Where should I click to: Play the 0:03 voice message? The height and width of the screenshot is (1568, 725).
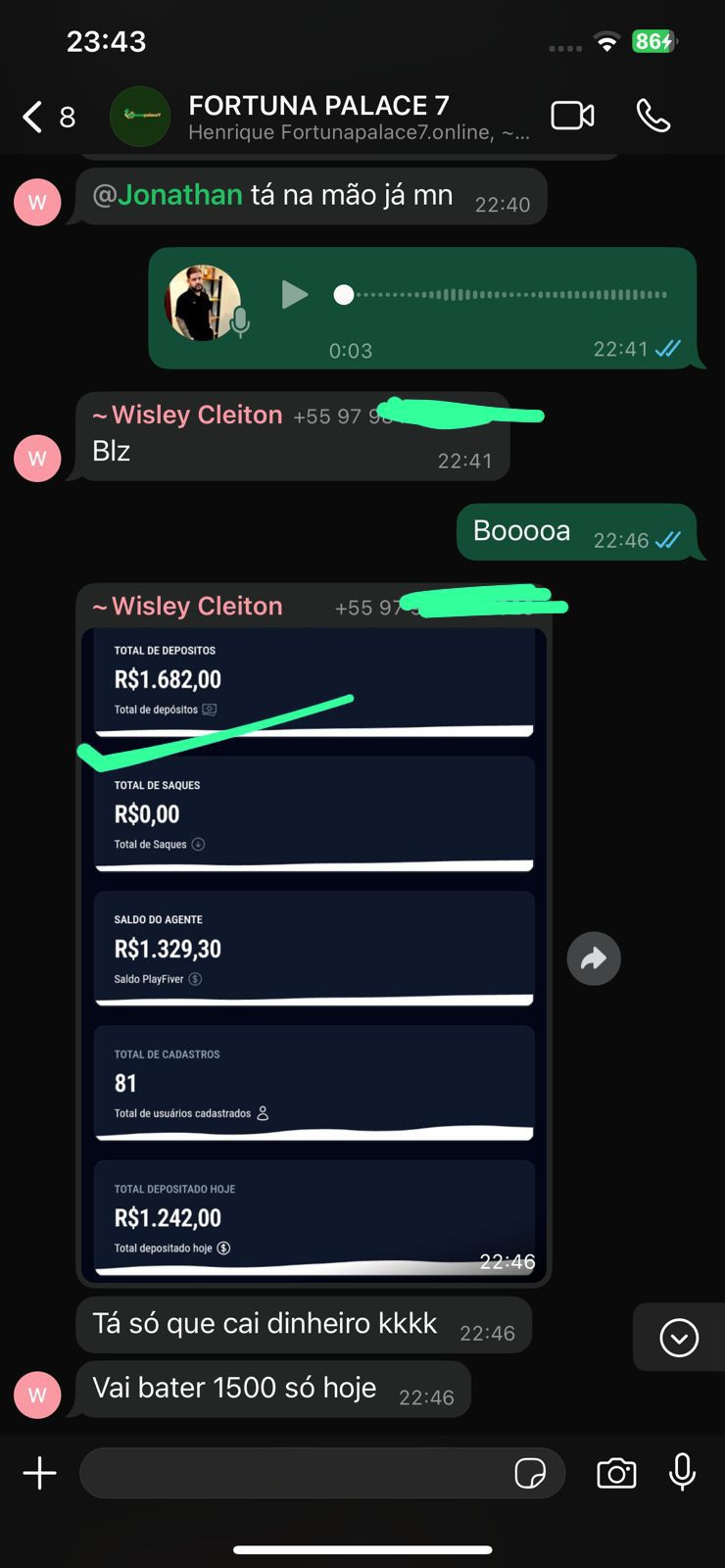click(x=294, y=294)
